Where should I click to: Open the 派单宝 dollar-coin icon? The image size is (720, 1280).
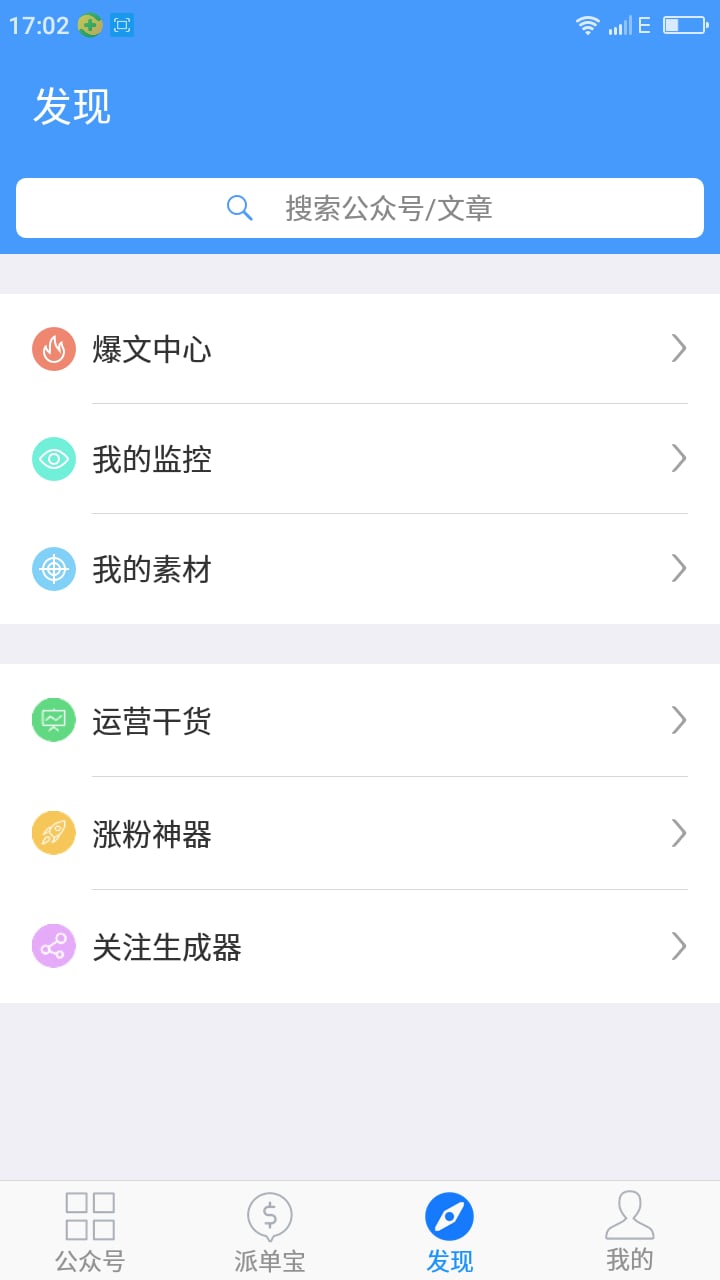[269, 1215]
